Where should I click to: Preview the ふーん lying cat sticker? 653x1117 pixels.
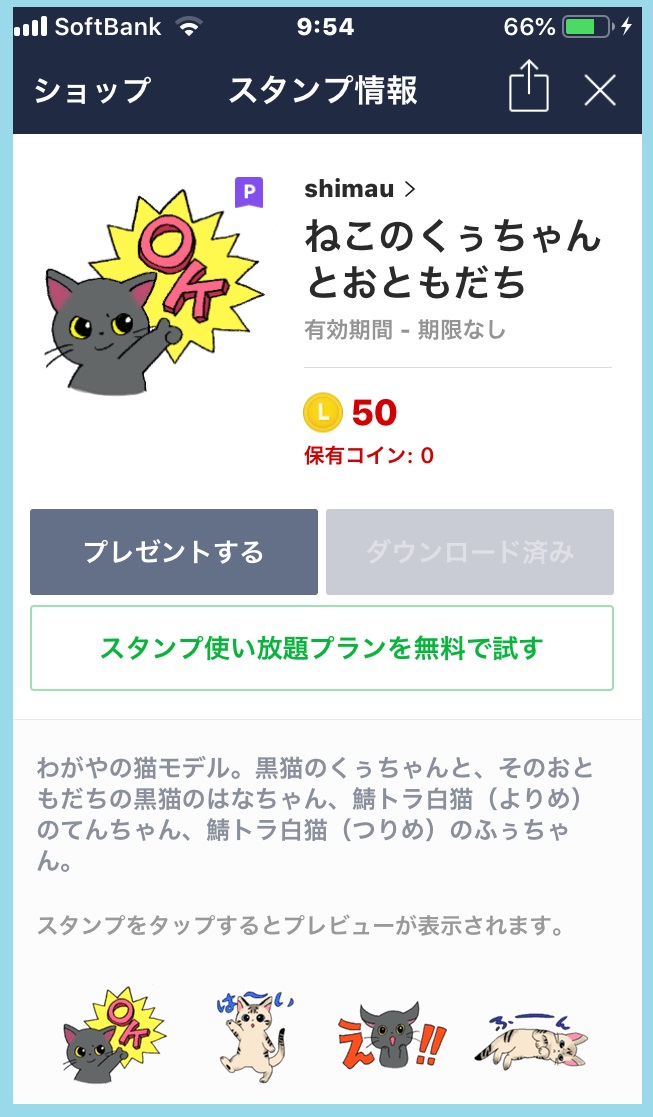530,1038
